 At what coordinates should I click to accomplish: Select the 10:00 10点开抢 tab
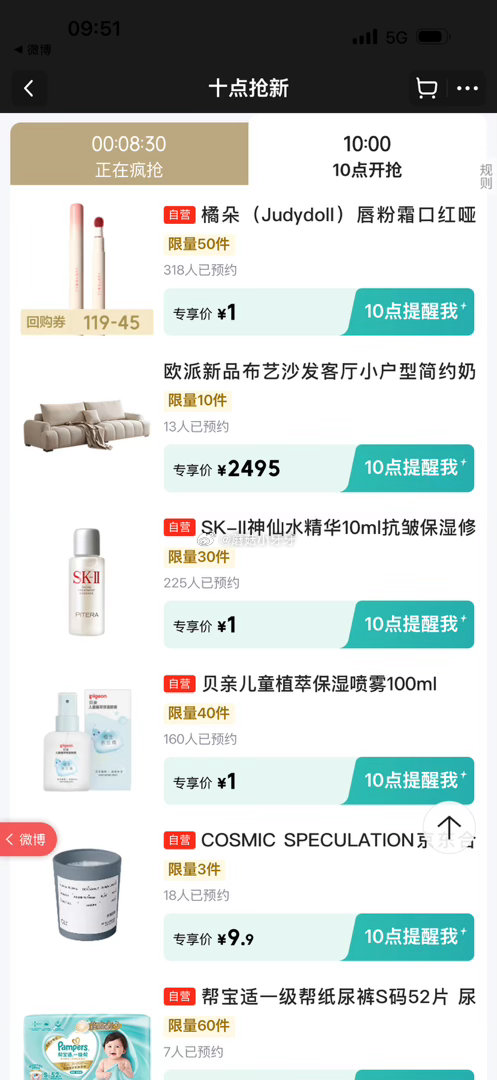[367, 154]
